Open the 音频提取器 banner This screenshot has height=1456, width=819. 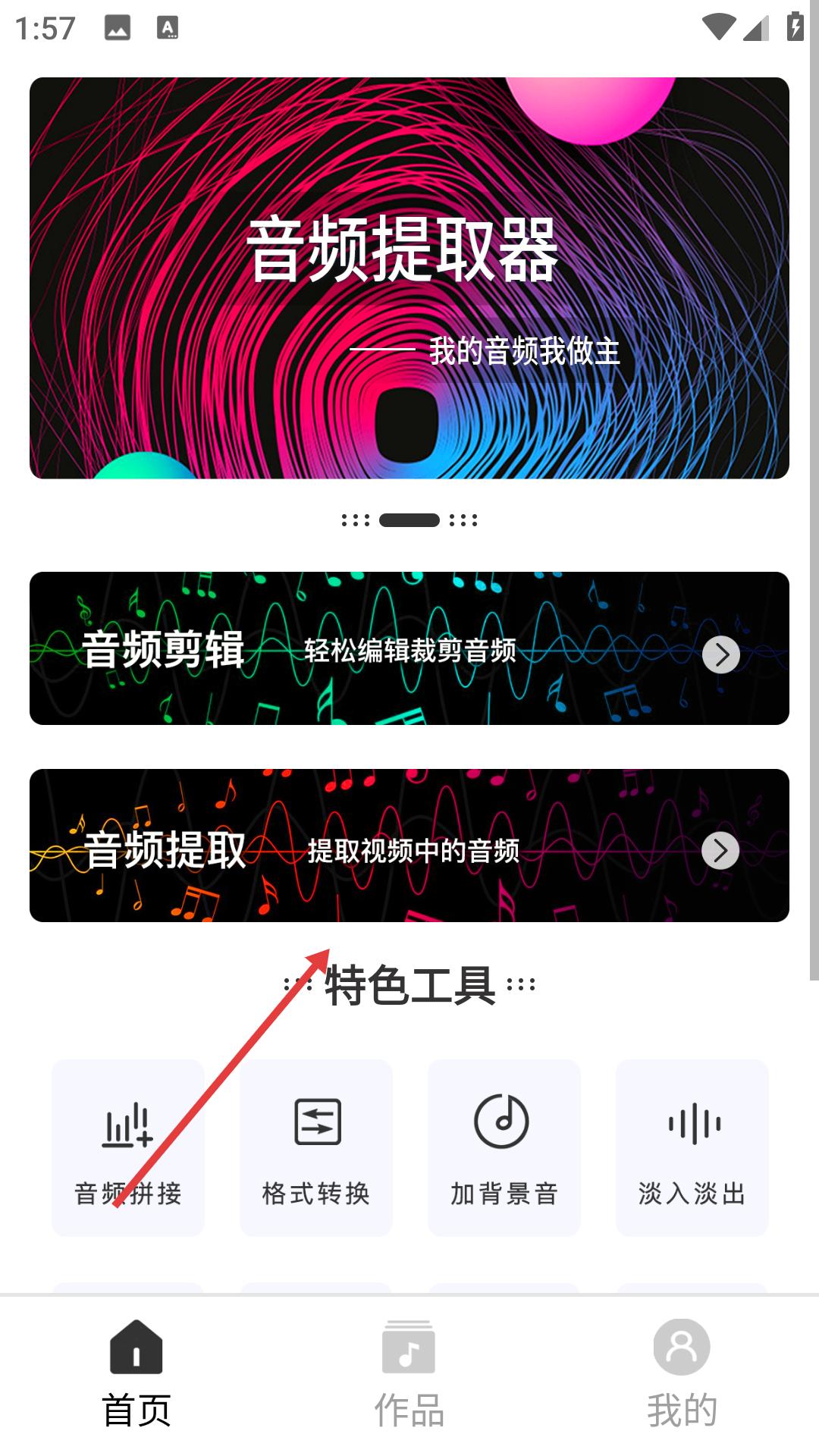point(409,278)
